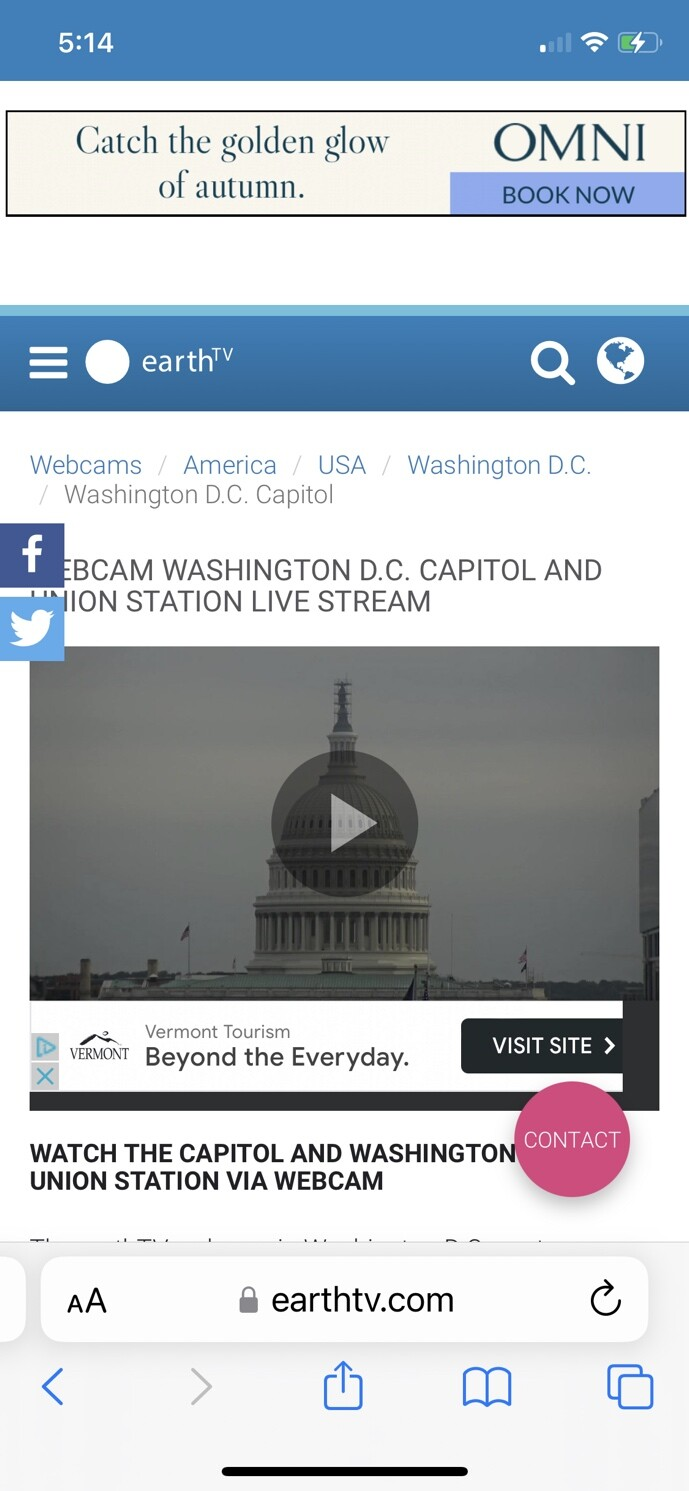Reload the earthtv.com page
689x1491 pixels.
(606, 1299)
